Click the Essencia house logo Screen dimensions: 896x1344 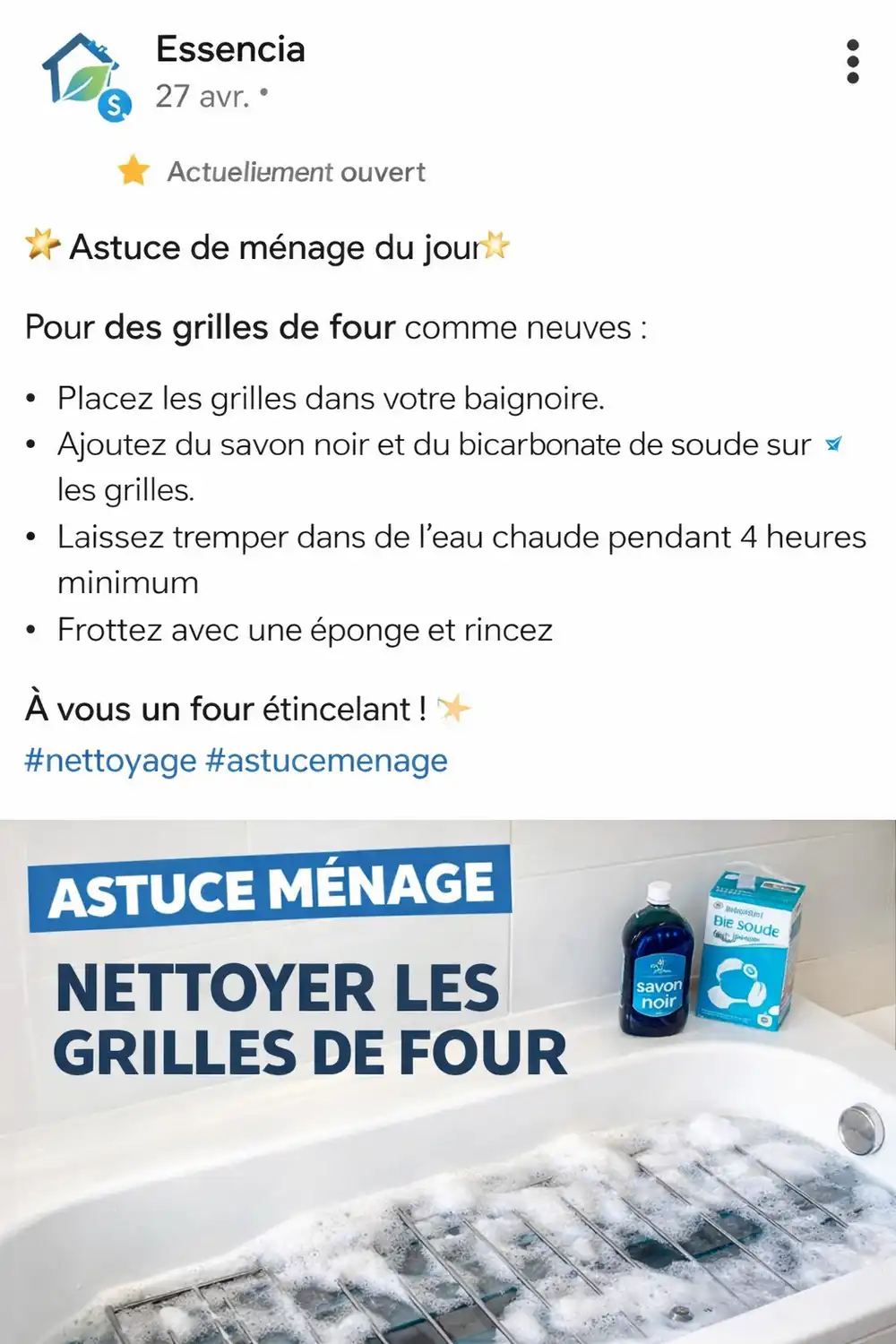79,72
